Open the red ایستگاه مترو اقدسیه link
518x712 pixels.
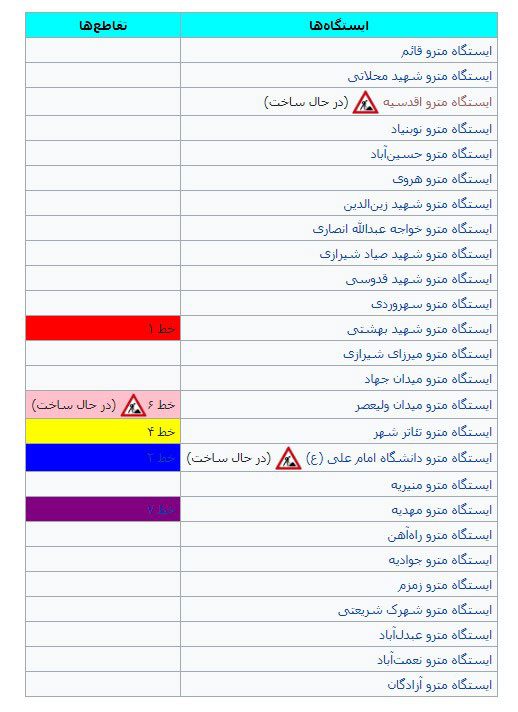point(438,102)
